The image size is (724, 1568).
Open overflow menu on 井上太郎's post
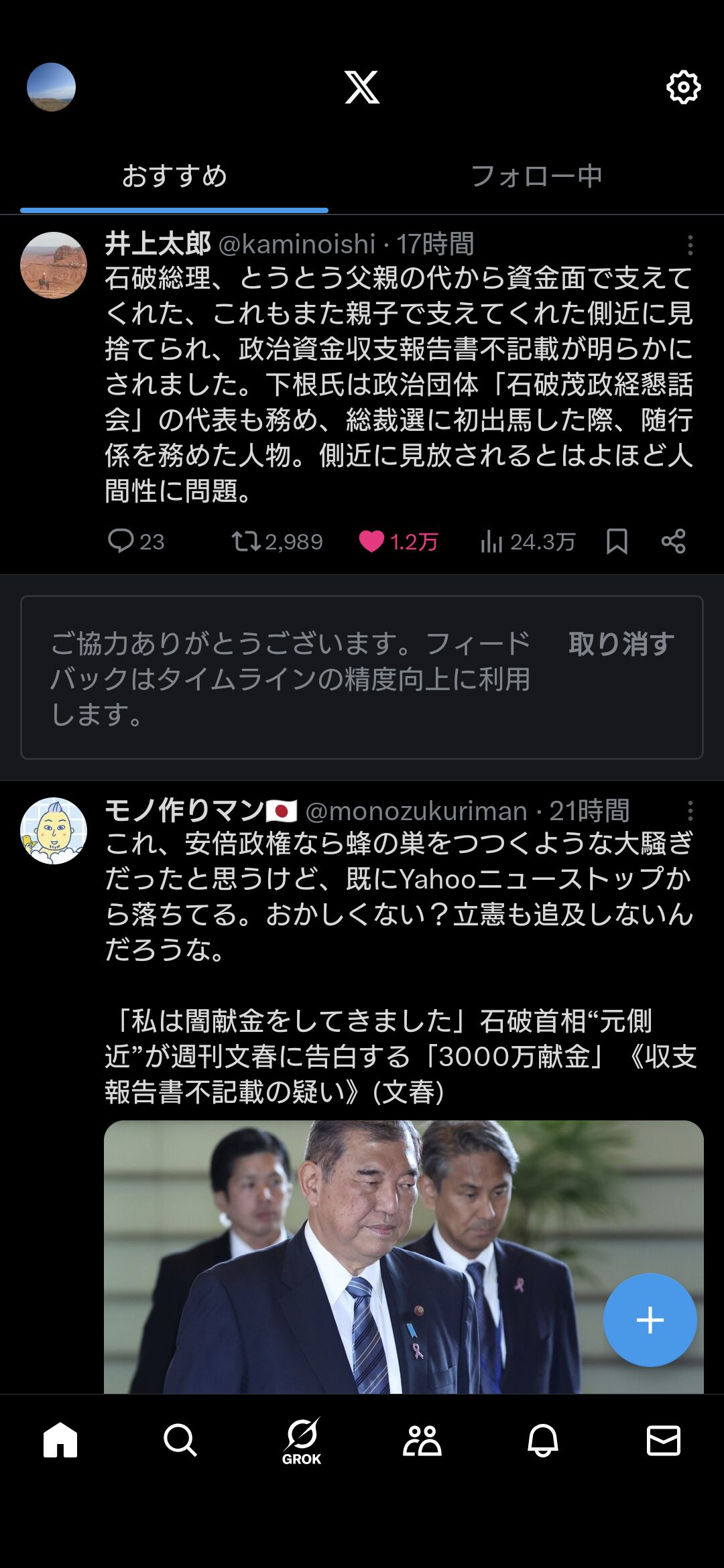pos(690,245)
